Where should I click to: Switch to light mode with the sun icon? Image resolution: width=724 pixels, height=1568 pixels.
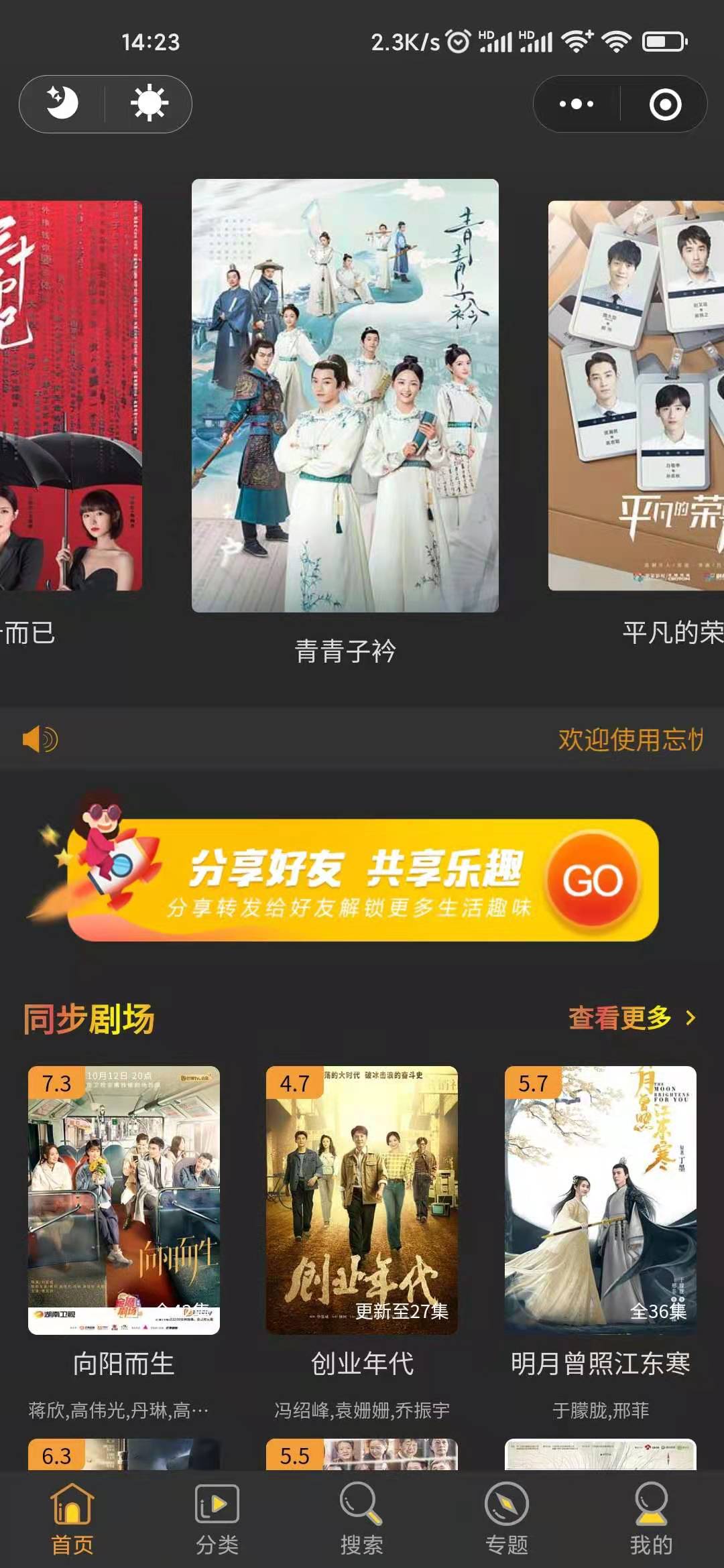point(149,104)
